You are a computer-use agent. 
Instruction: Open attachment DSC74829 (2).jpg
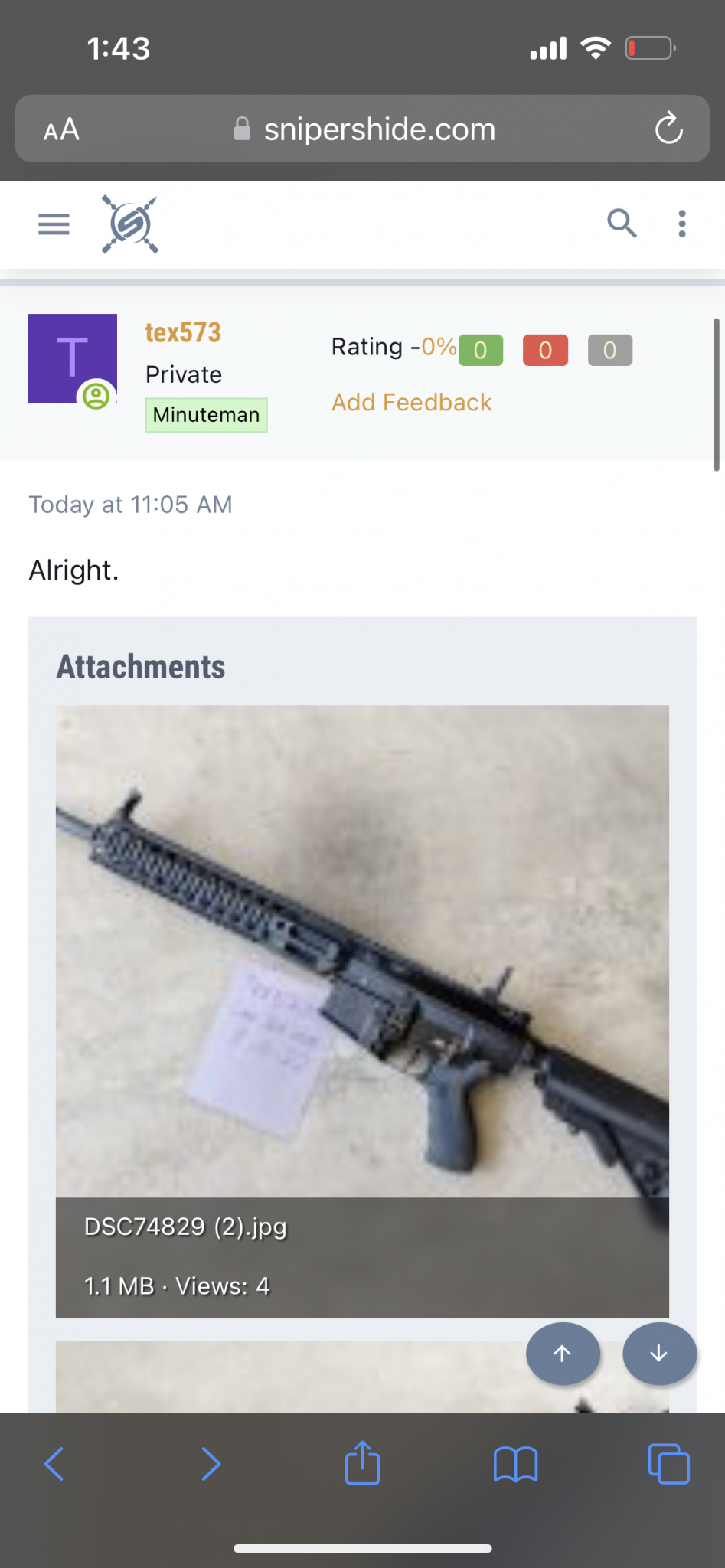click(362, 1011)
